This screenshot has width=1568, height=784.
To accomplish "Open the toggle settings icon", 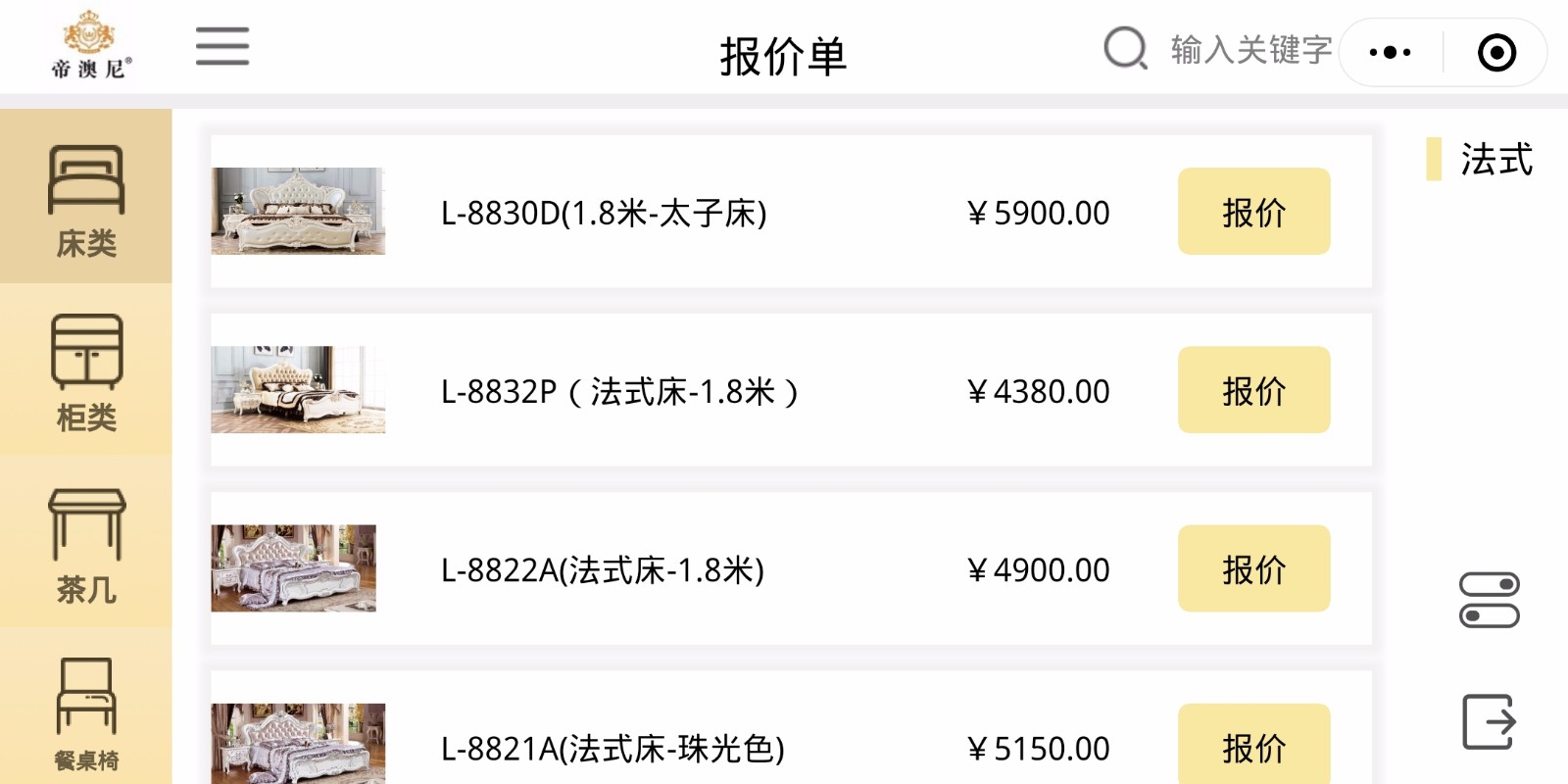I will (1489, 600).
